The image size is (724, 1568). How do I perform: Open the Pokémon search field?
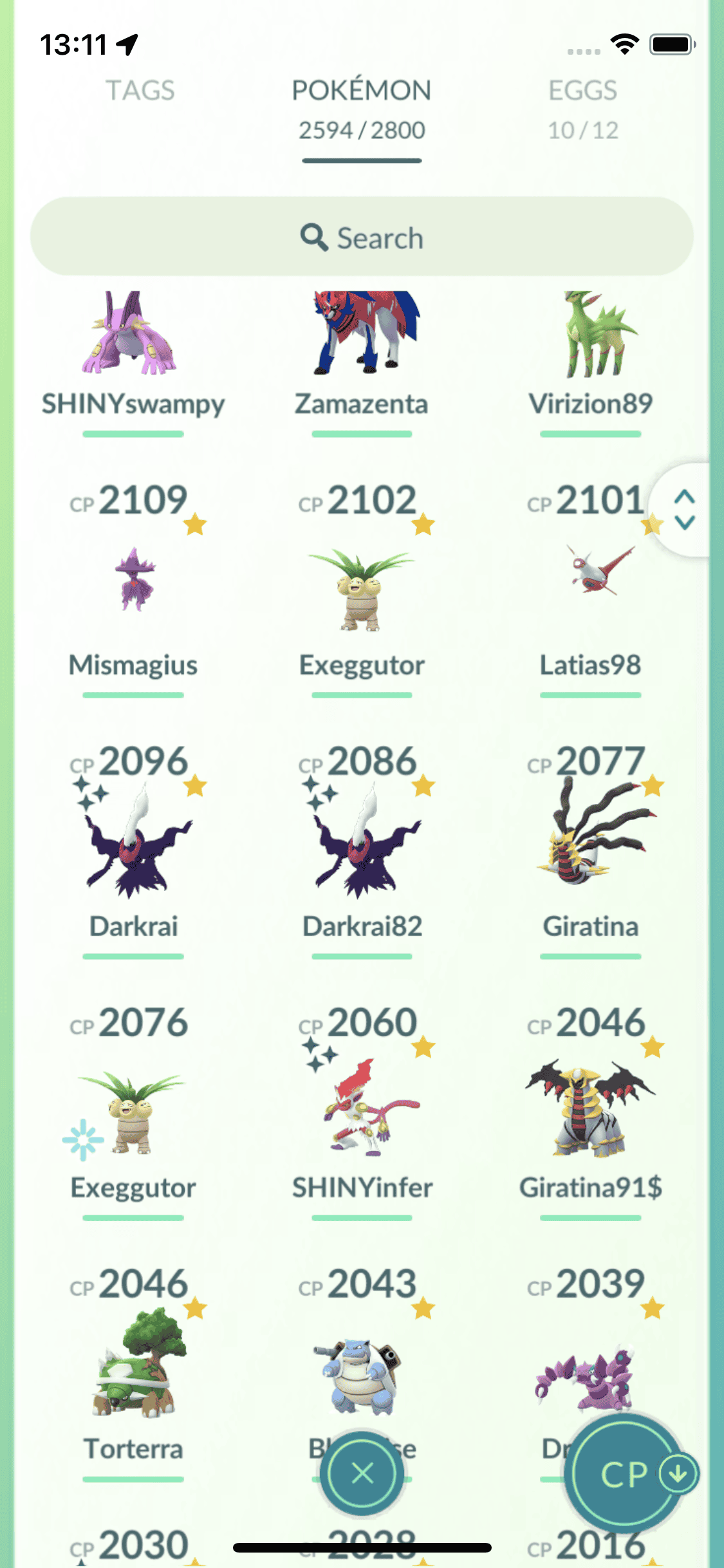362,238
